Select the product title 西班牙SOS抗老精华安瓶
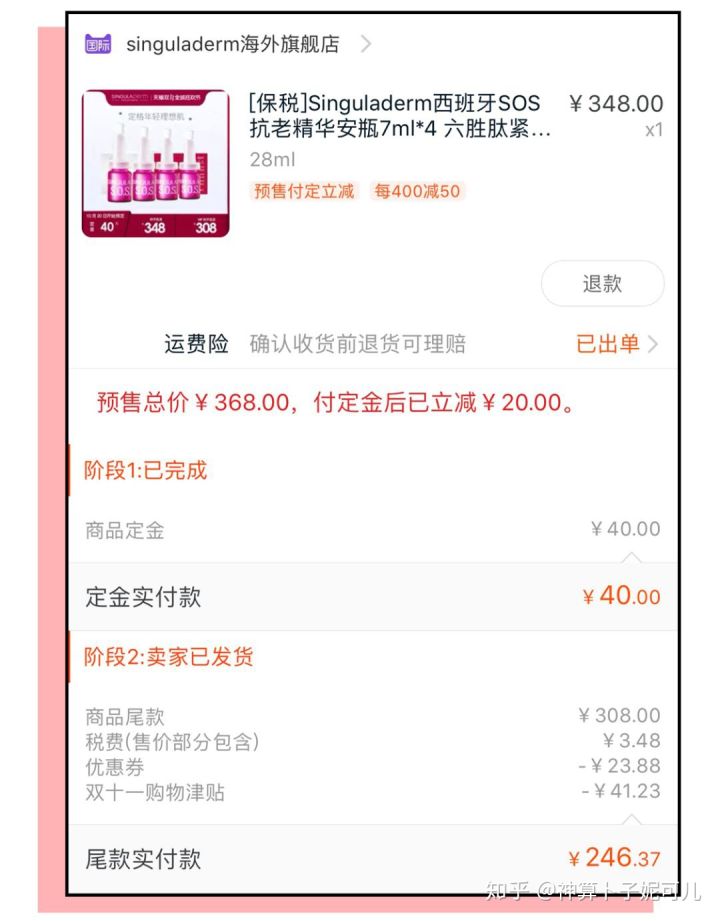 click(390, 115)
